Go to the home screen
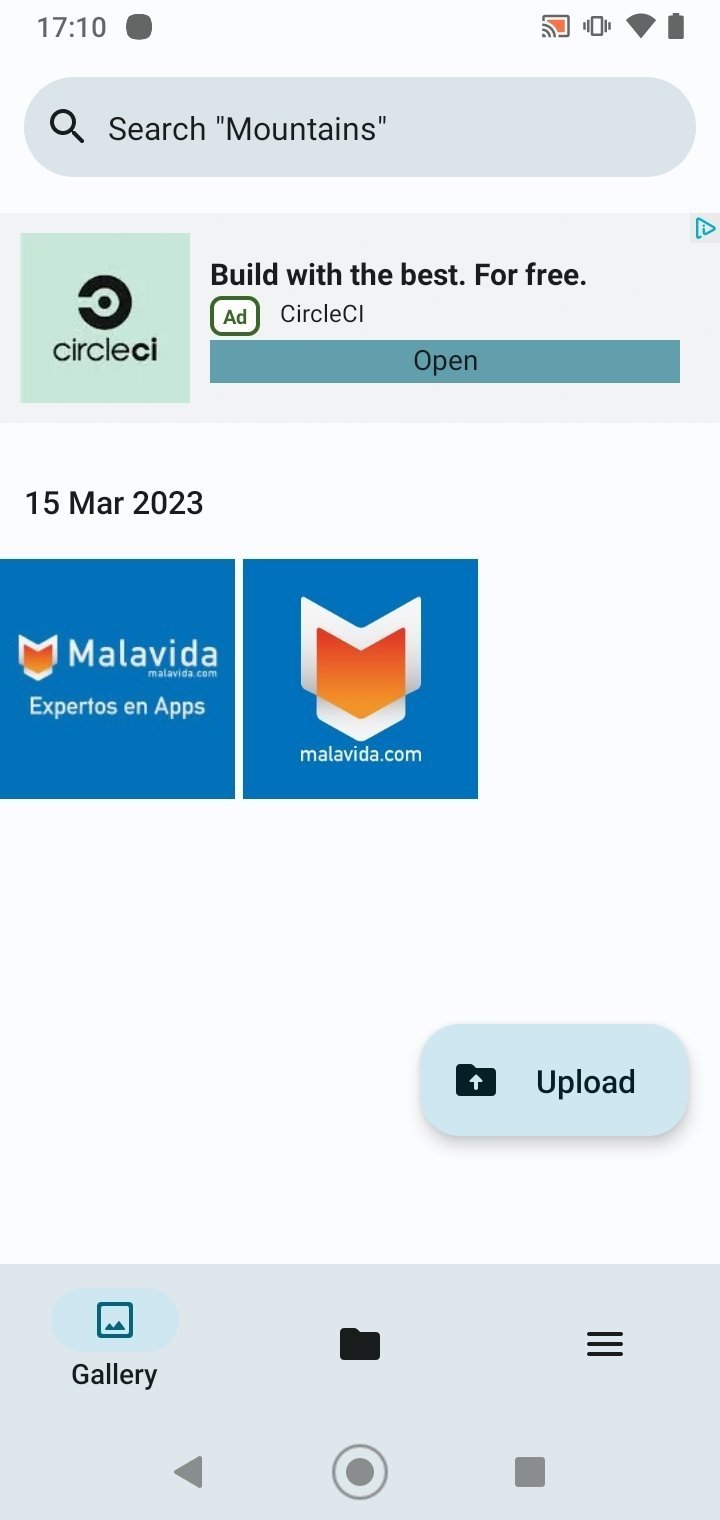720x1520 pixels. (360, 1472)
